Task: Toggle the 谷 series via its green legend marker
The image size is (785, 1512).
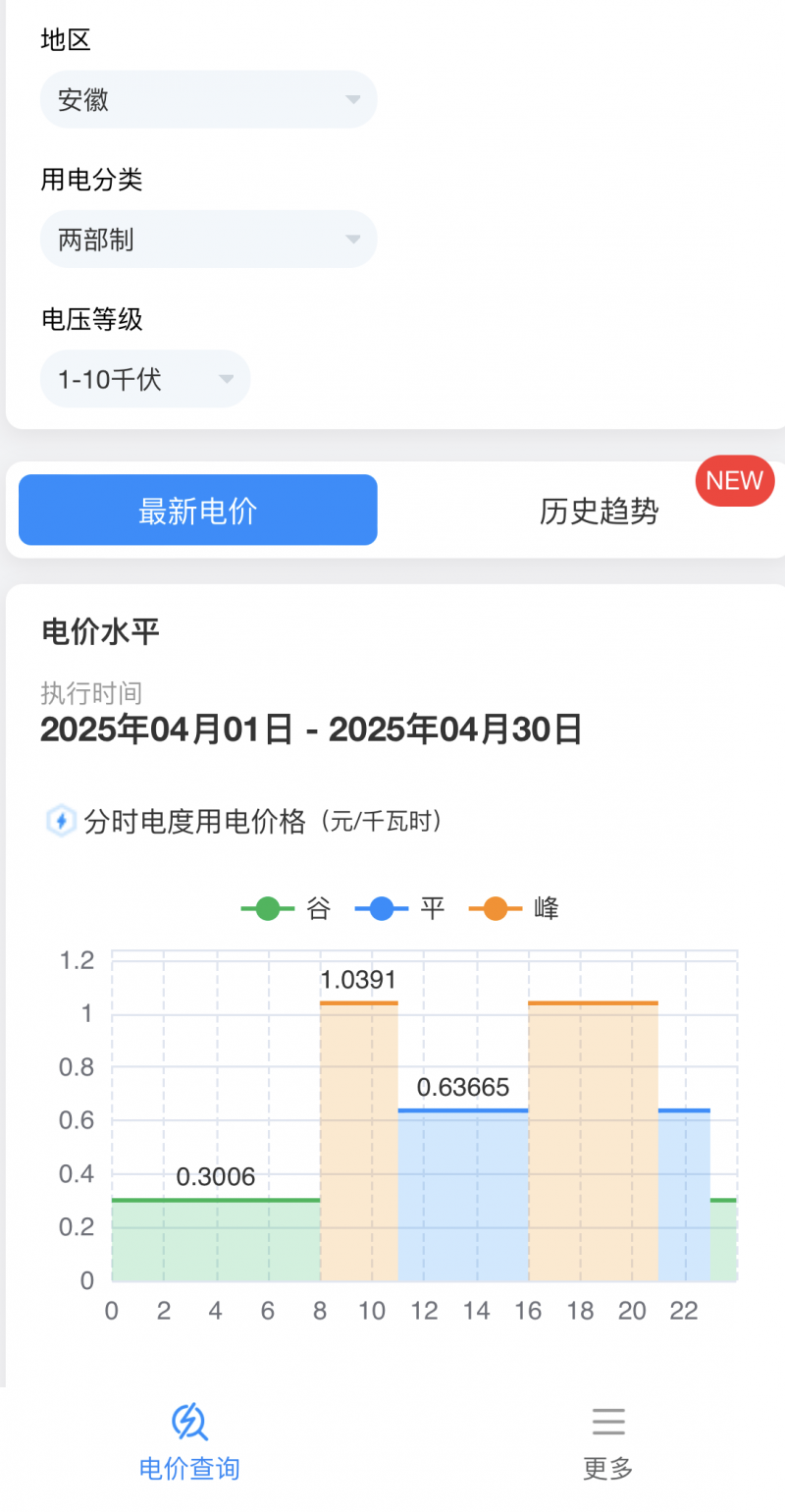Action: 266,908
